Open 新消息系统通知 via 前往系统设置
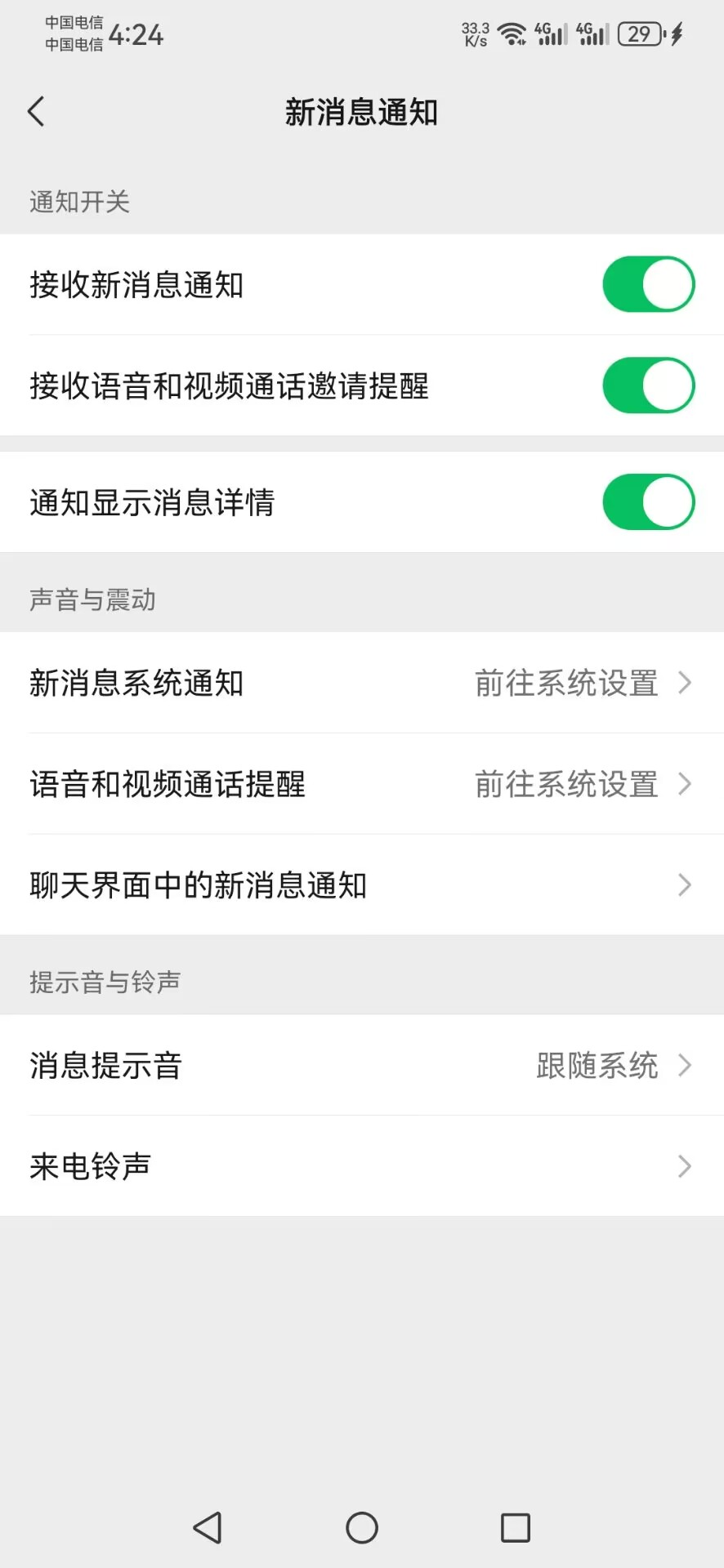The image size is (724, 1568). click(566, 684)
